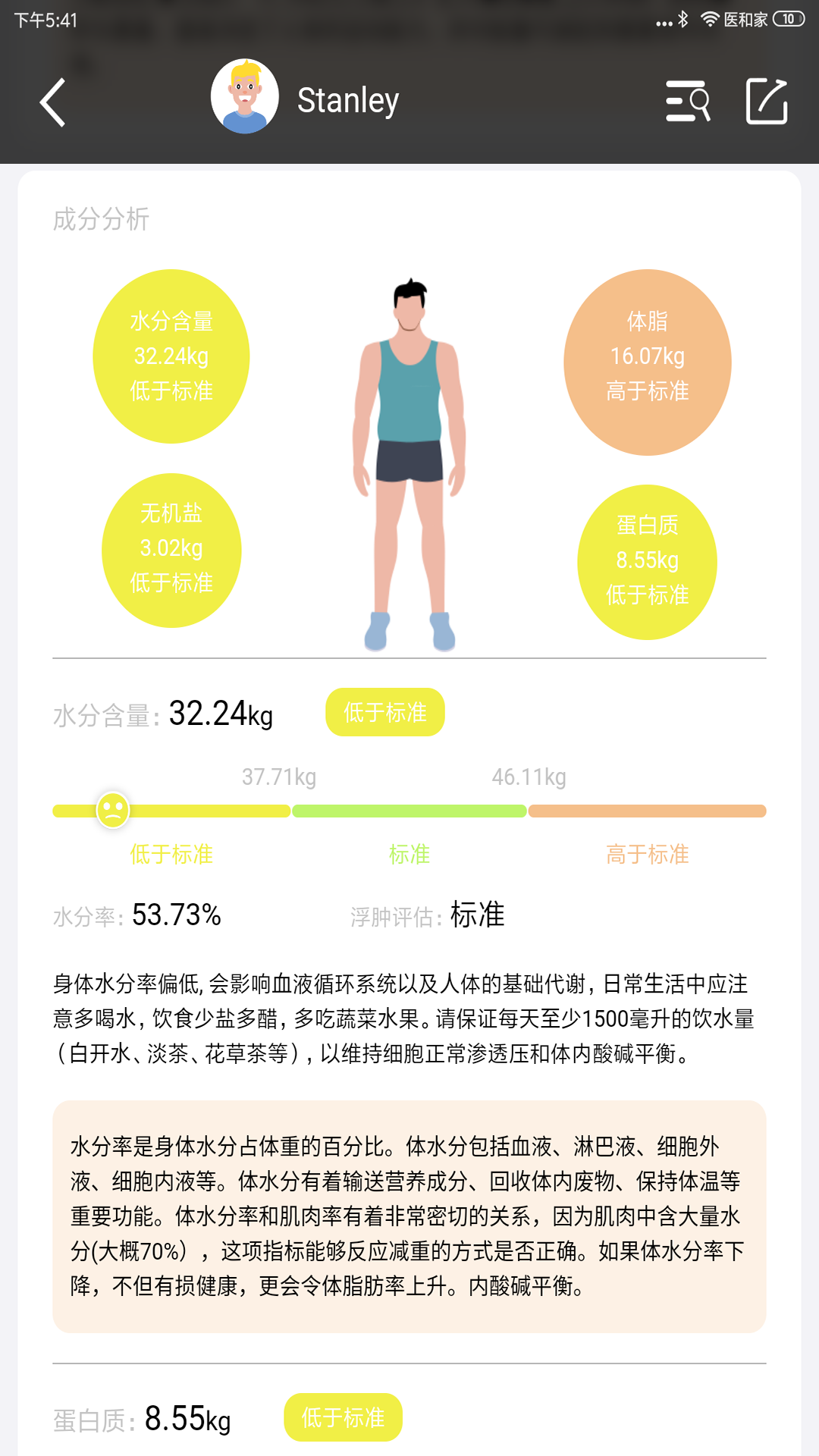819x1456 pixels.
Task: Tap the sad face indicator on the water bar
Action: [112, 810]
